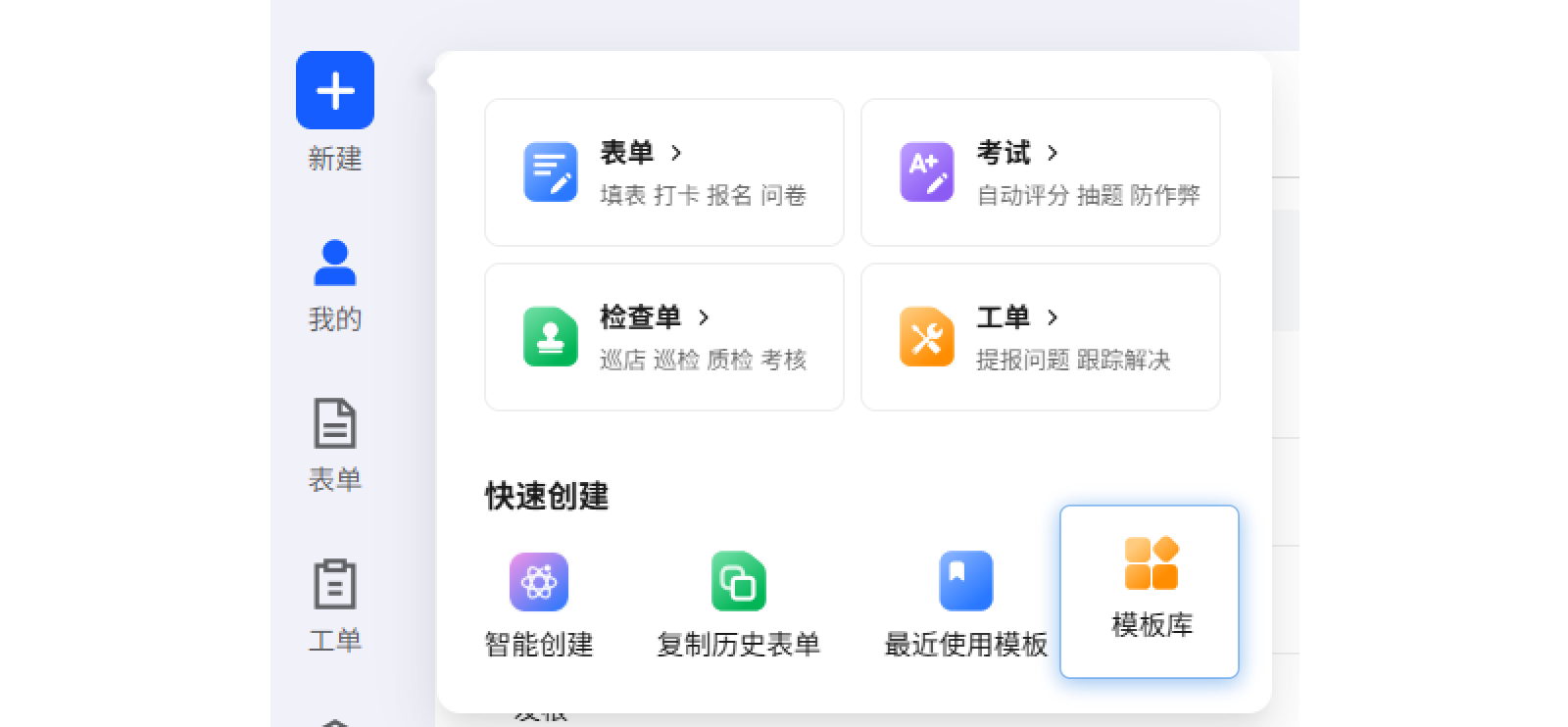Open the 表单 sidebar tab
Viewport: 1568px width, 727px height.
pyautogui.click(x=335, y=444)
